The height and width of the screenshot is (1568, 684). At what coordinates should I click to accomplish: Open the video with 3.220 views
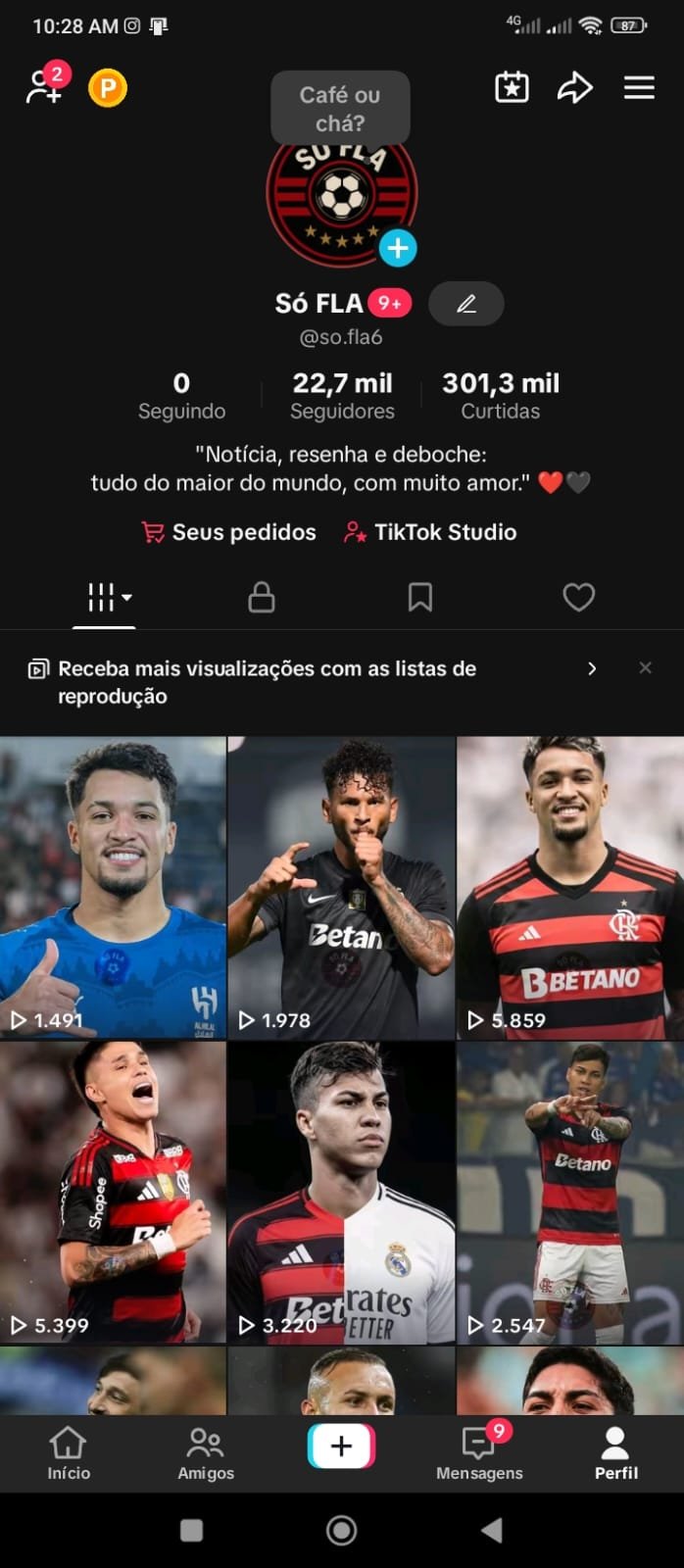click(341, 1191)
